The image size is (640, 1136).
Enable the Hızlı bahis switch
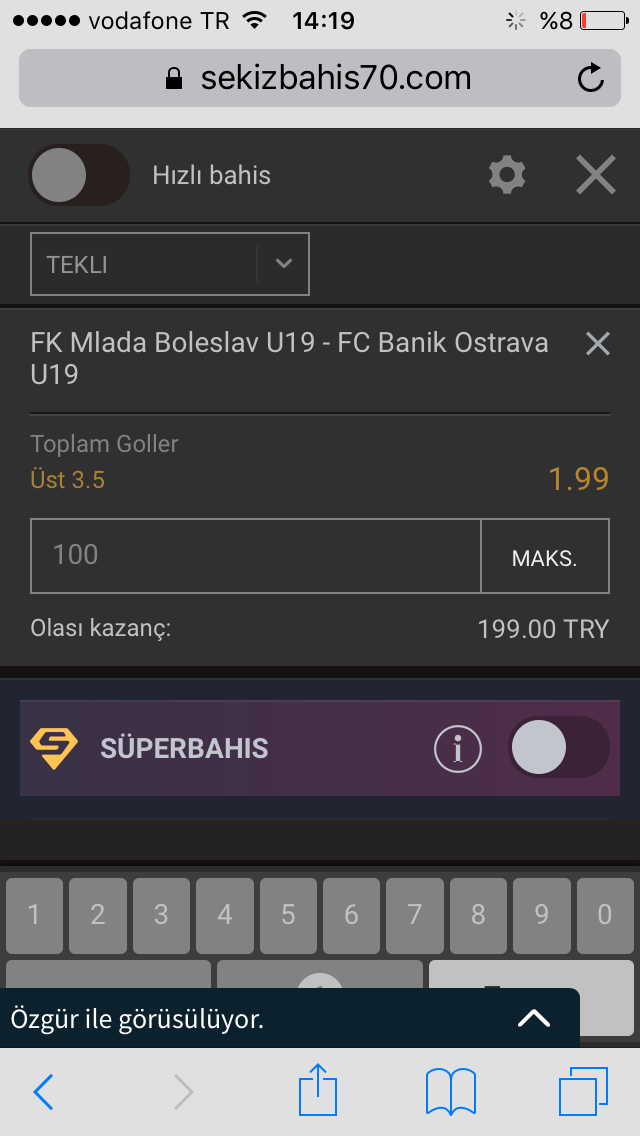click(79, 175)
